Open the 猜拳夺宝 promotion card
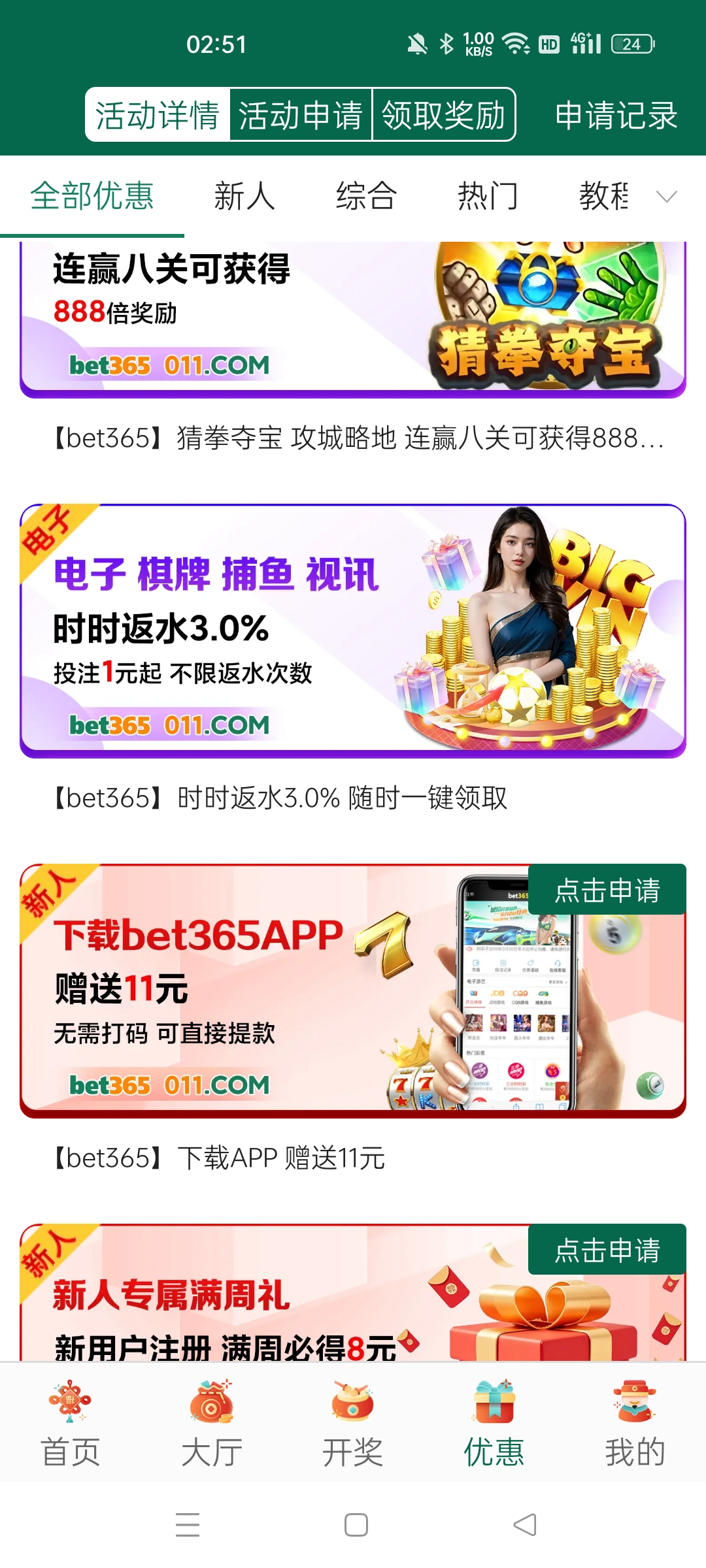The height and width of the screenshot is (1568, 706). (353, 320)
